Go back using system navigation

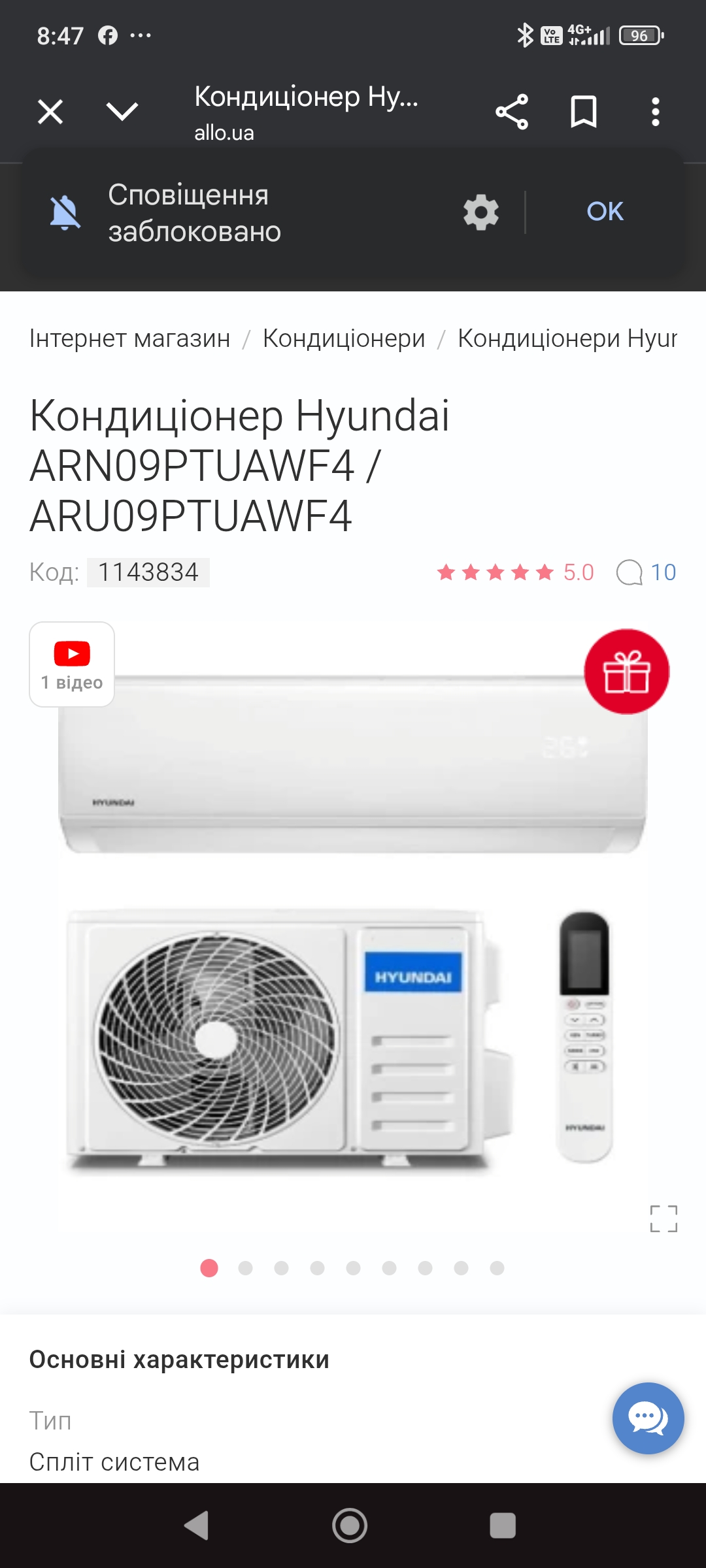point(196,1526)
